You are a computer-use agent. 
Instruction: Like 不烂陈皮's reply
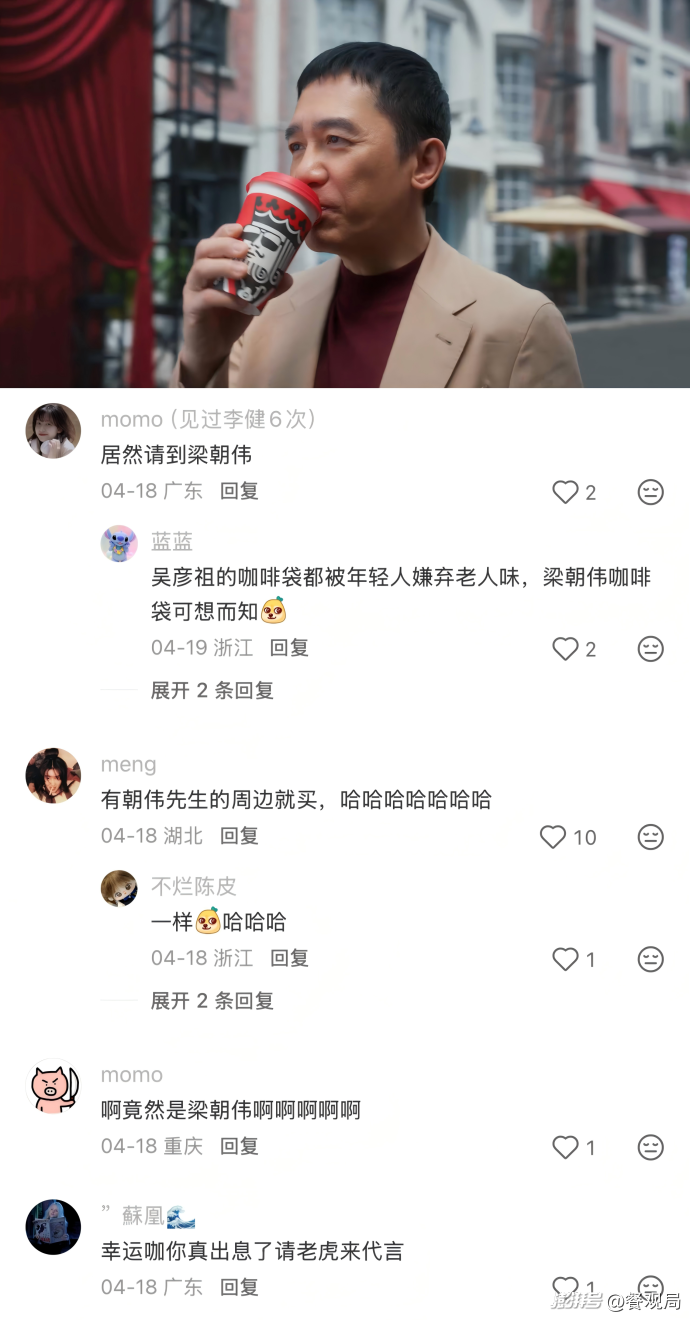566,959
